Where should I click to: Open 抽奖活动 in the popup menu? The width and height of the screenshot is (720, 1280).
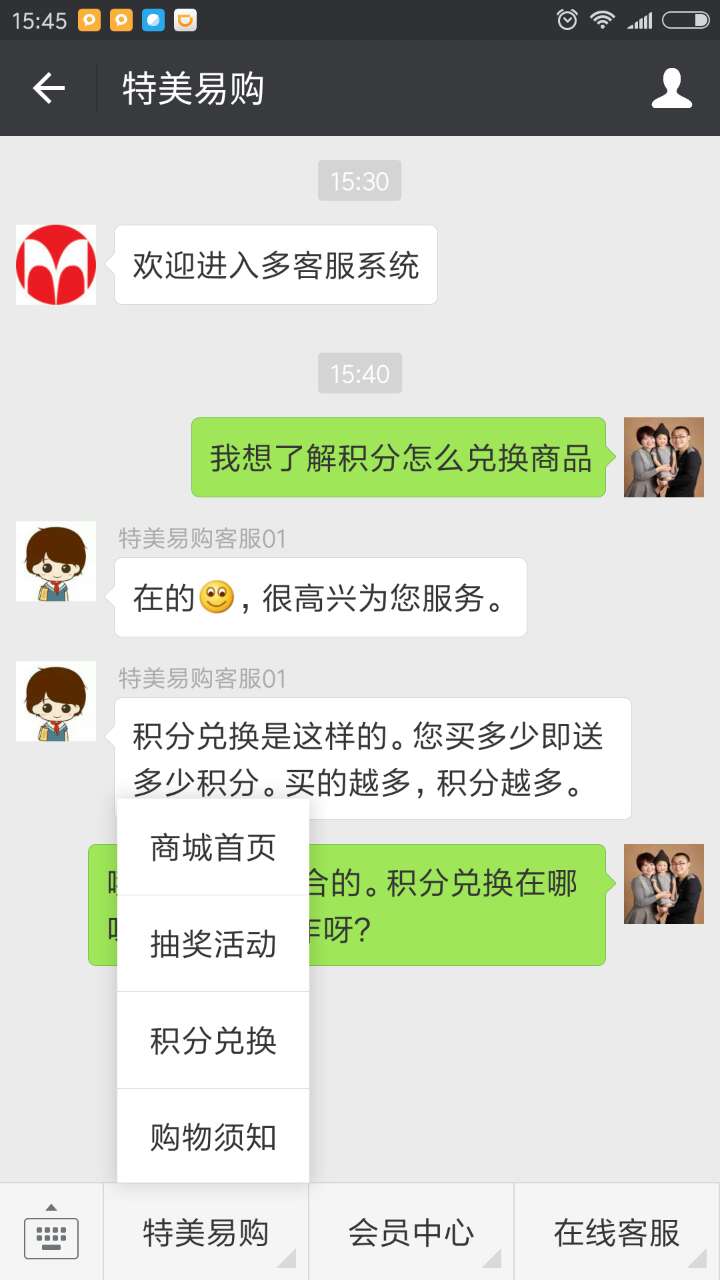click(213, 944)
